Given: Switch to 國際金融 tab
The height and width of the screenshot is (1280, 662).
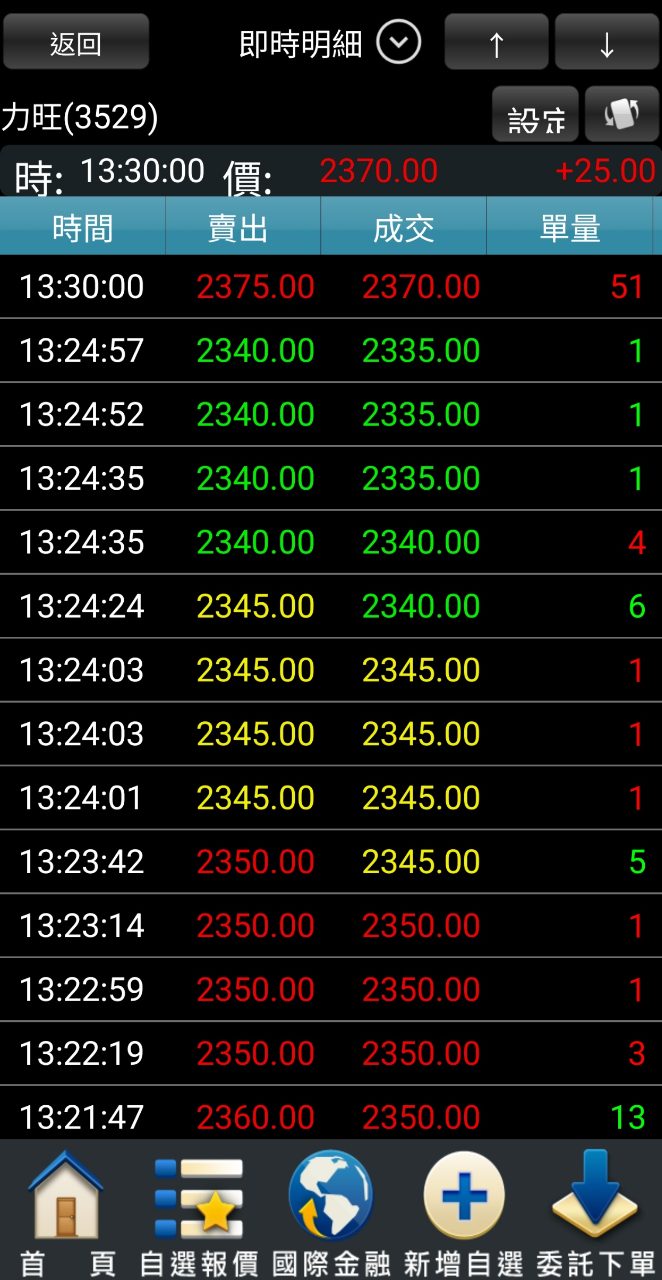Looking at the screenshot, I should point(331,1212).
